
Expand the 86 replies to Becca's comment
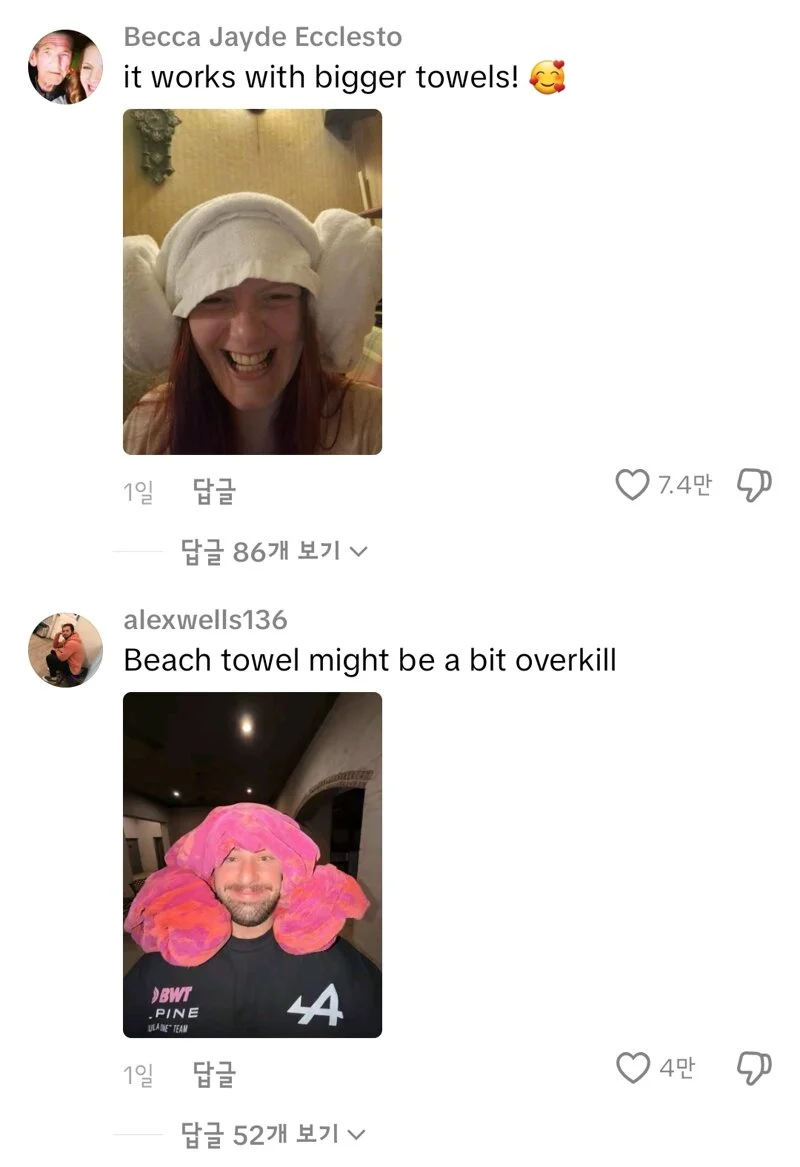pyautogui.click(x=273, y=551)
